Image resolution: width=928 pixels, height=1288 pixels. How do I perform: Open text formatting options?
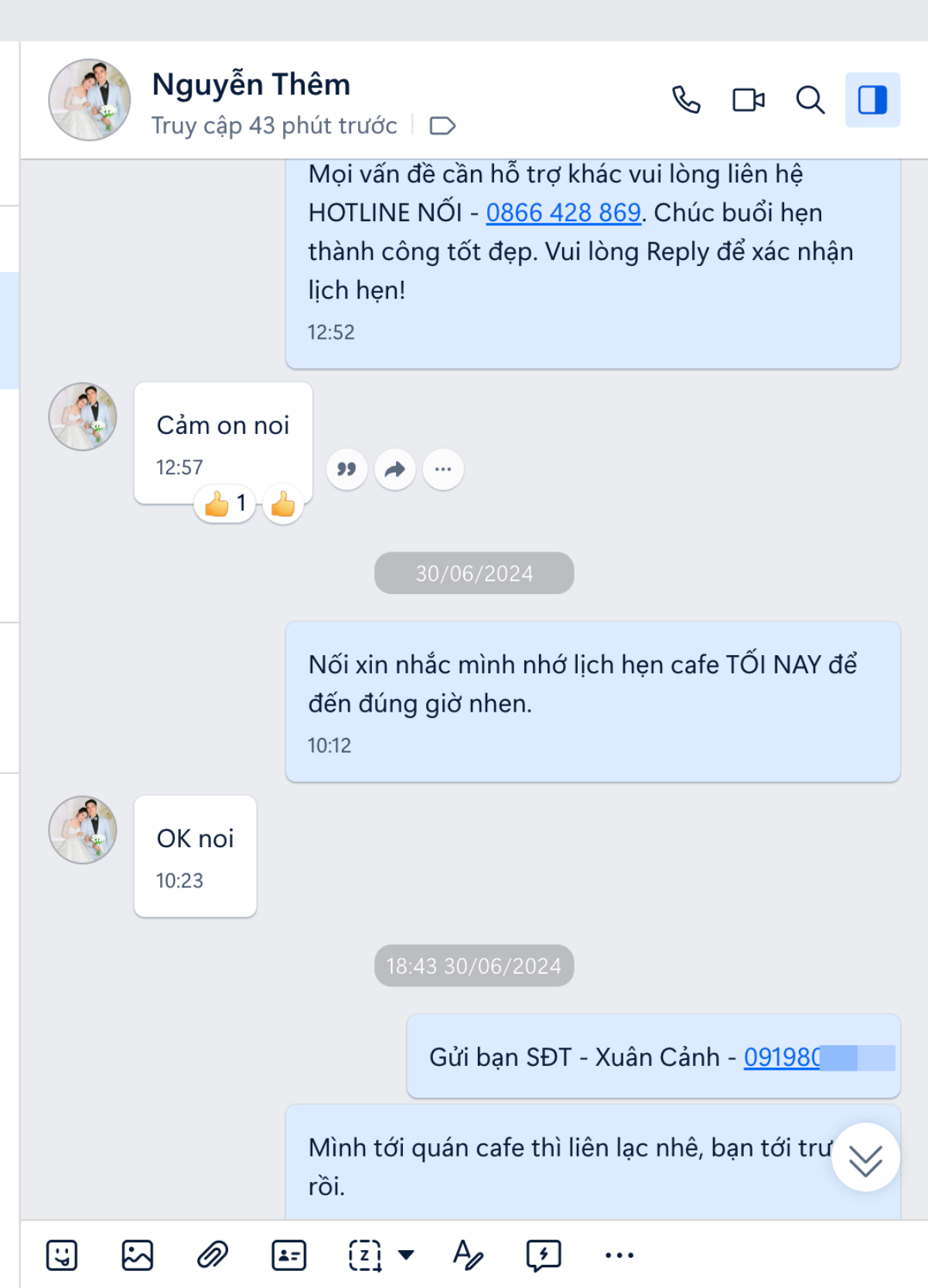coord(468,1255)
